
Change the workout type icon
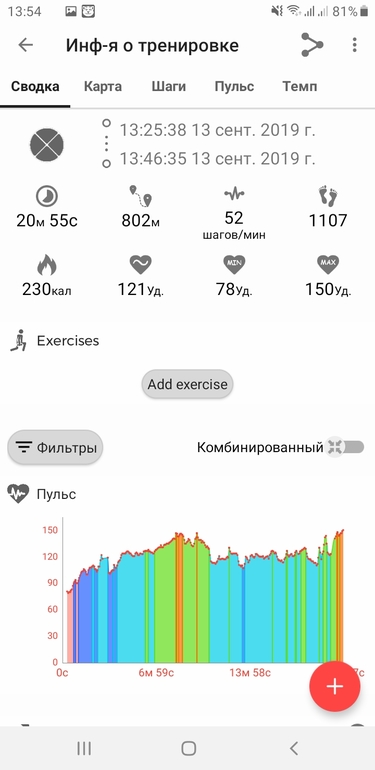pos(47,145)
